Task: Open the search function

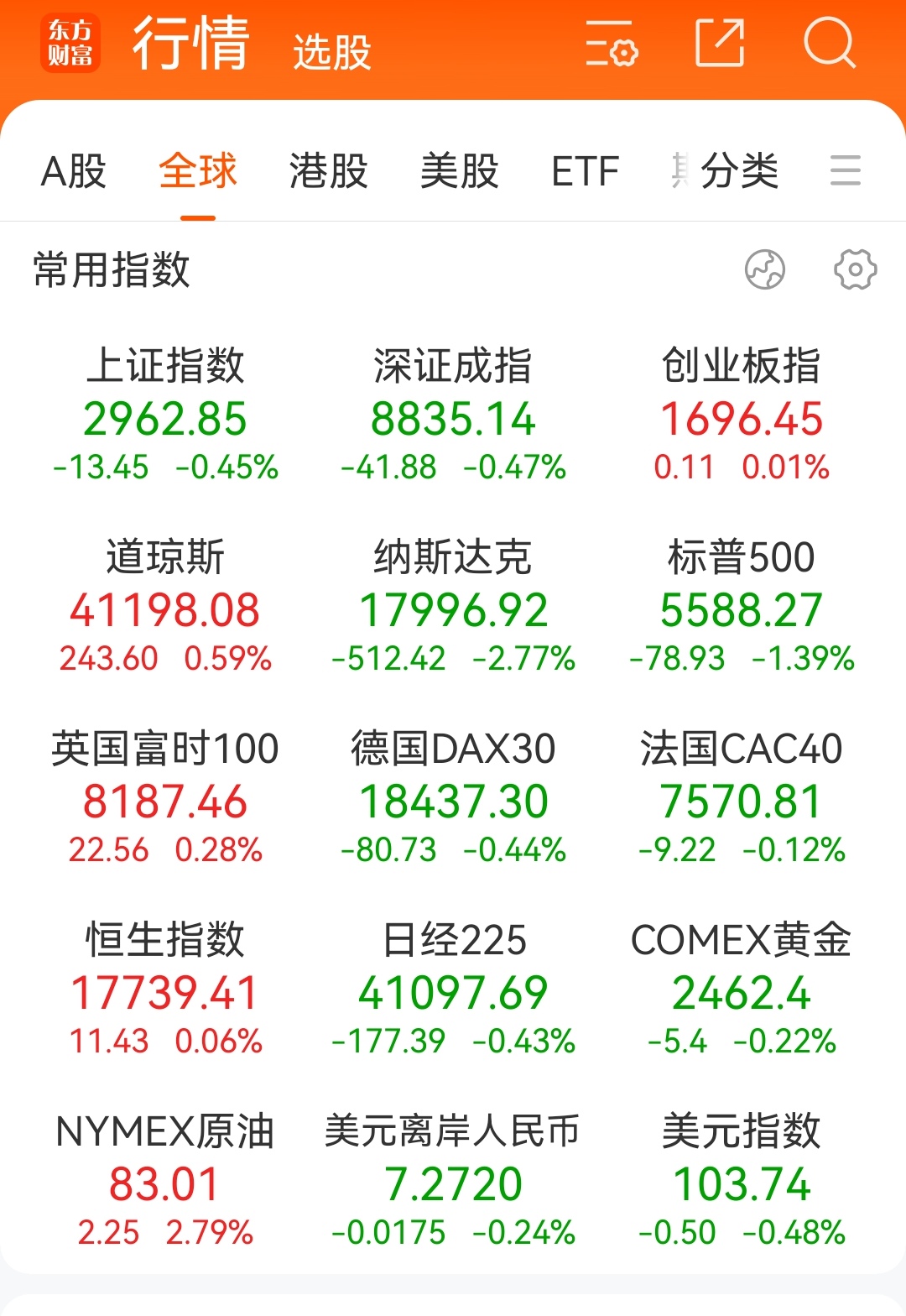Action: click(829, 44)
